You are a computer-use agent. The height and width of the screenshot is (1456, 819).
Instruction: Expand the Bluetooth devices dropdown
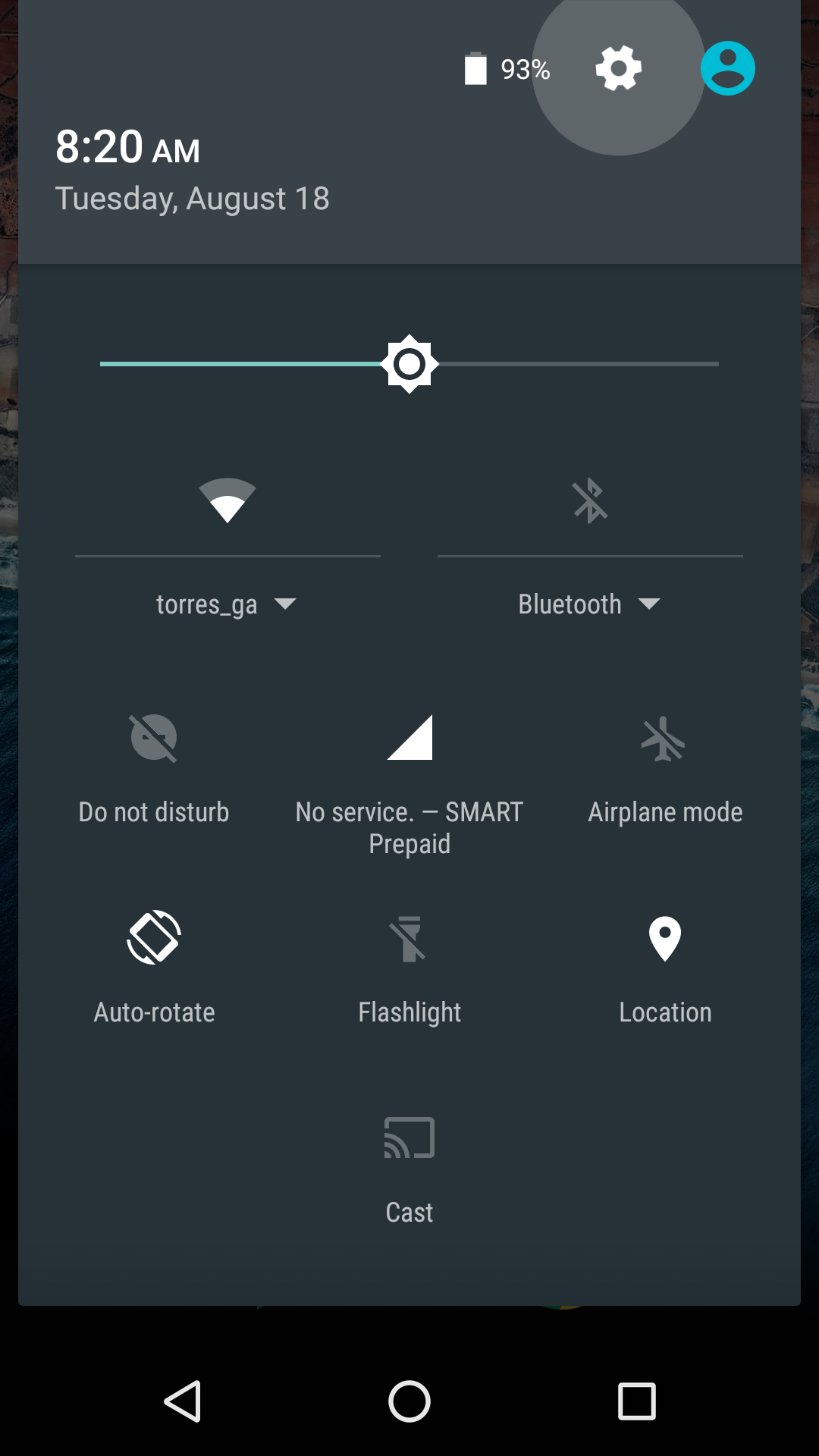[x=588, y=604]
